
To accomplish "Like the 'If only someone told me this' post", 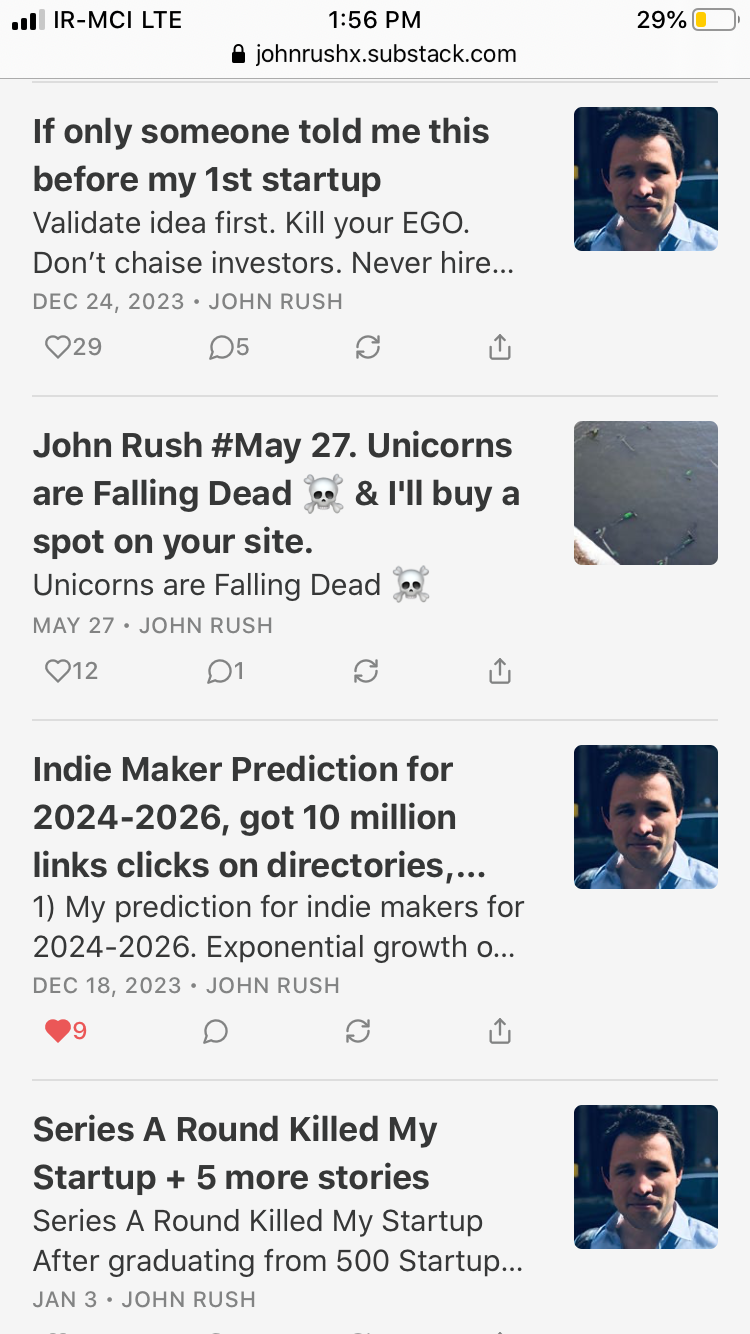I will click(73, 347).
